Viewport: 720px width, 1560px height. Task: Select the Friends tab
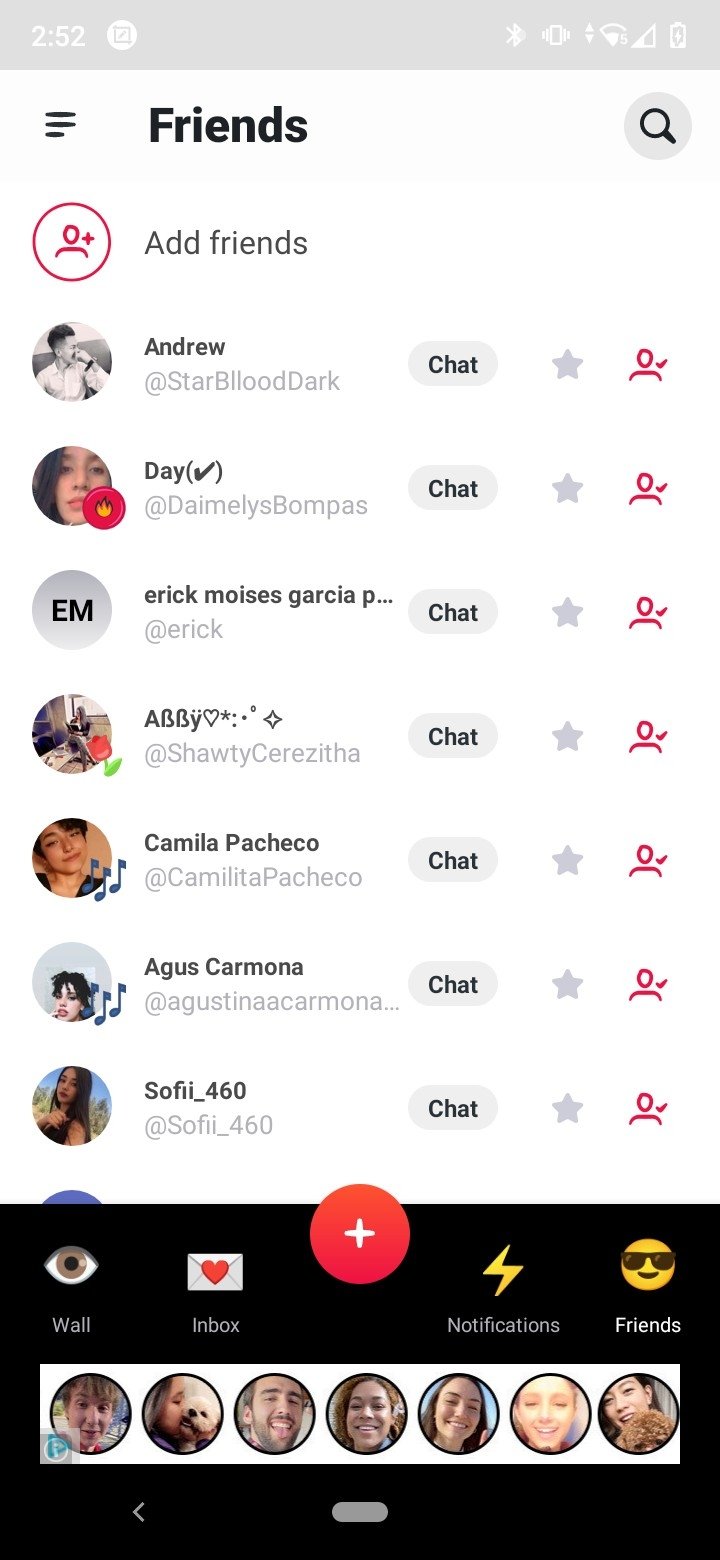pos(647,1285)
